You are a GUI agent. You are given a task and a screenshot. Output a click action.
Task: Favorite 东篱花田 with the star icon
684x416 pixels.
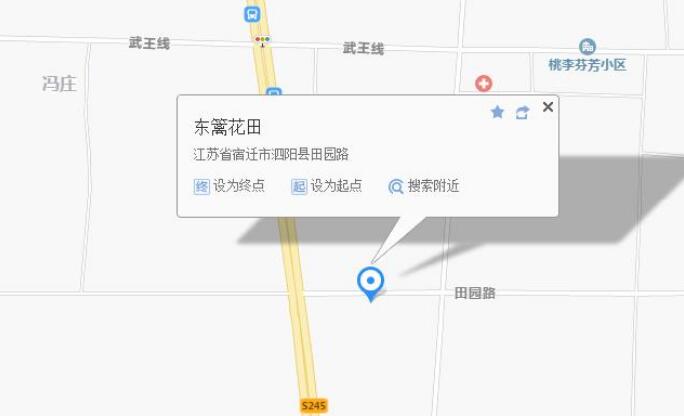[x=497, y=113]
